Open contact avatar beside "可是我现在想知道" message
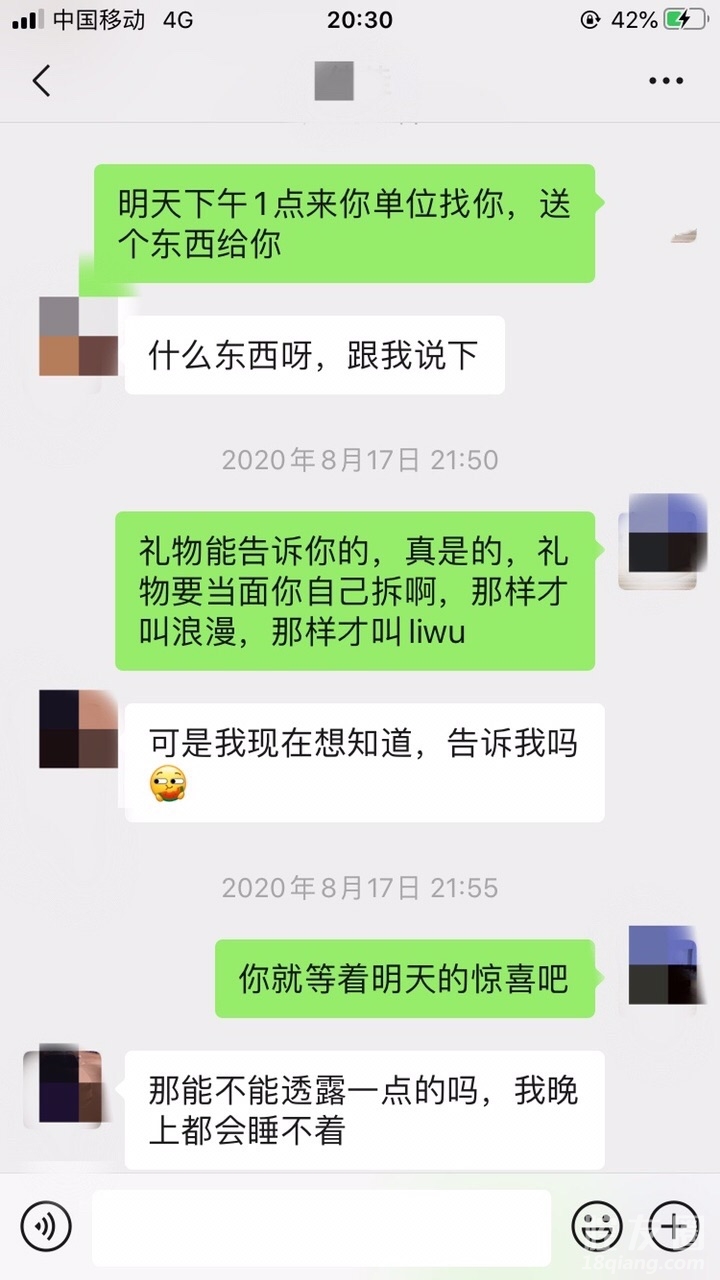The height and width of the screenshot is (1280, 720). [x=78, y=729]
